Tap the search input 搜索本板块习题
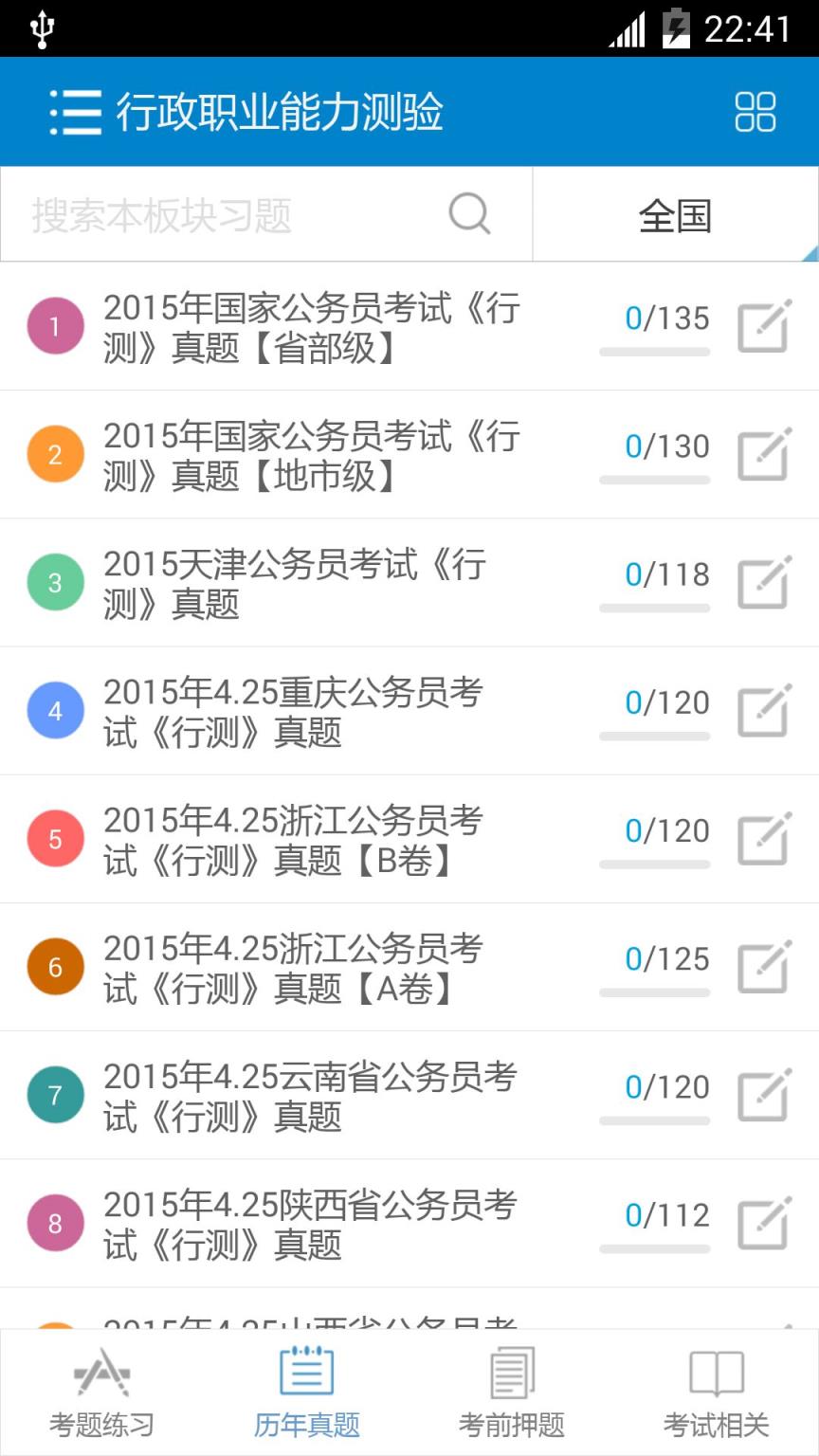 [190, 214]
